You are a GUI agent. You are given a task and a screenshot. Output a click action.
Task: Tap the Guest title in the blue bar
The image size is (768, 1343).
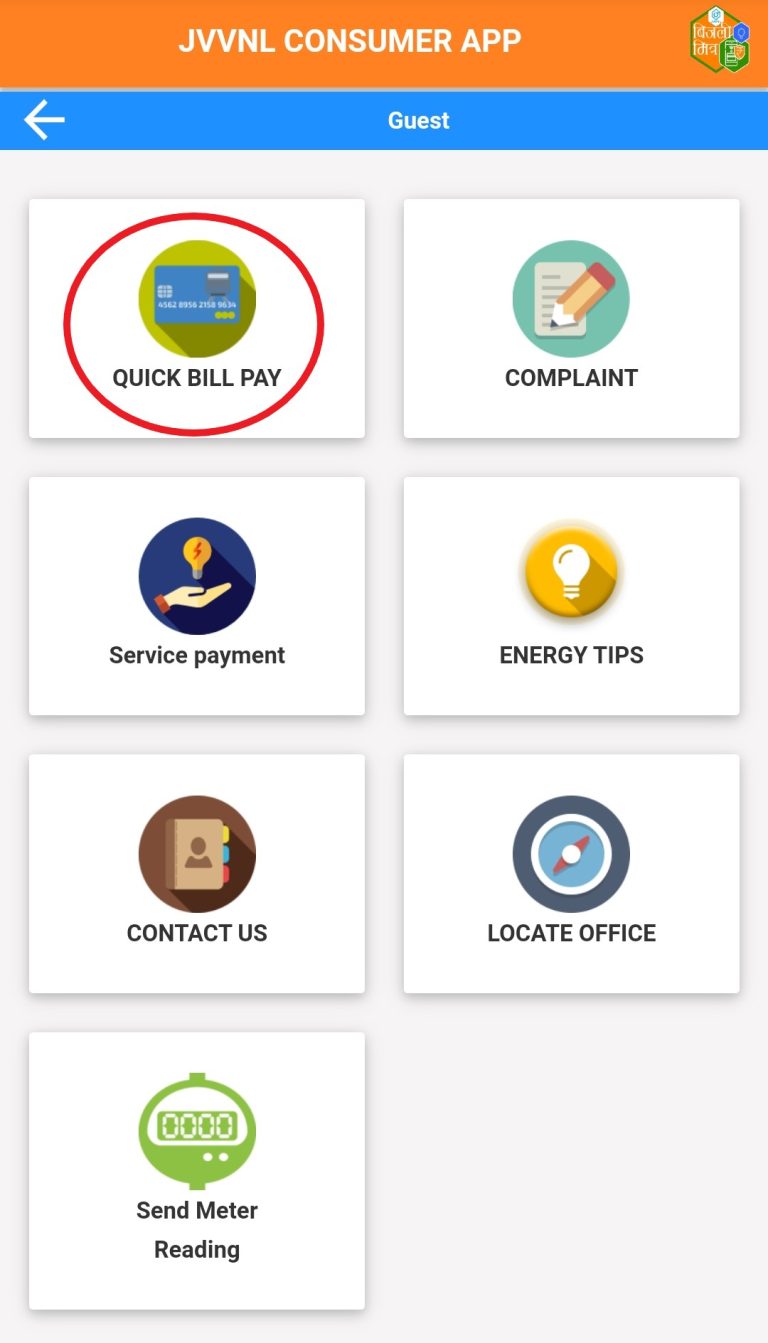[x=418, y=119]
